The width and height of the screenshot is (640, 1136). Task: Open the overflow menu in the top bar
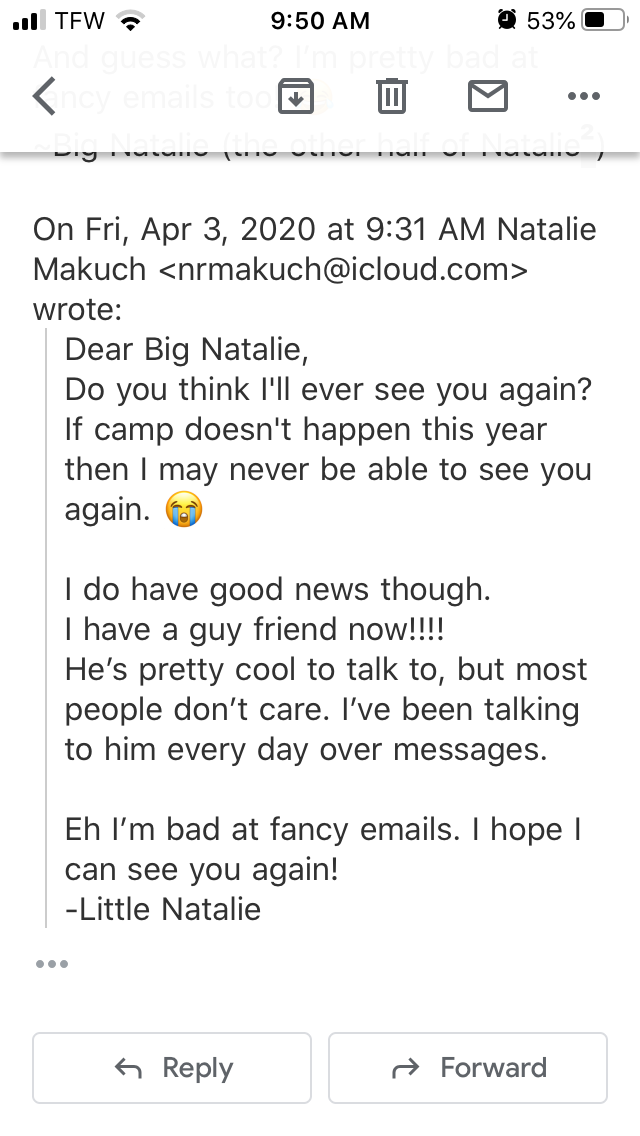pyautogui.click(x=584, y=96)
